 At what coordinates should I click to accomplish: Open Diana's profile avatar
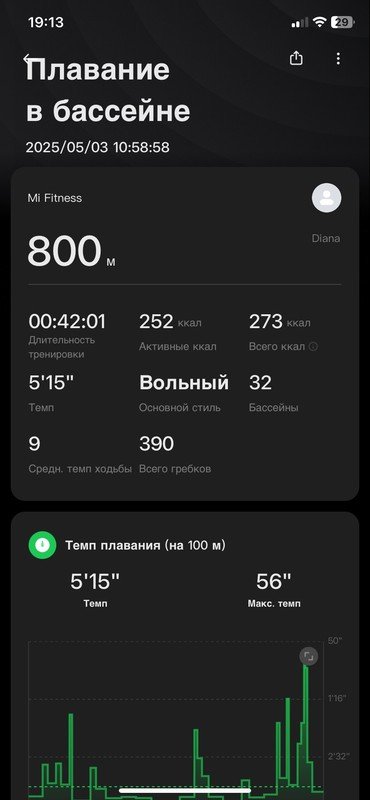(327, 198)
